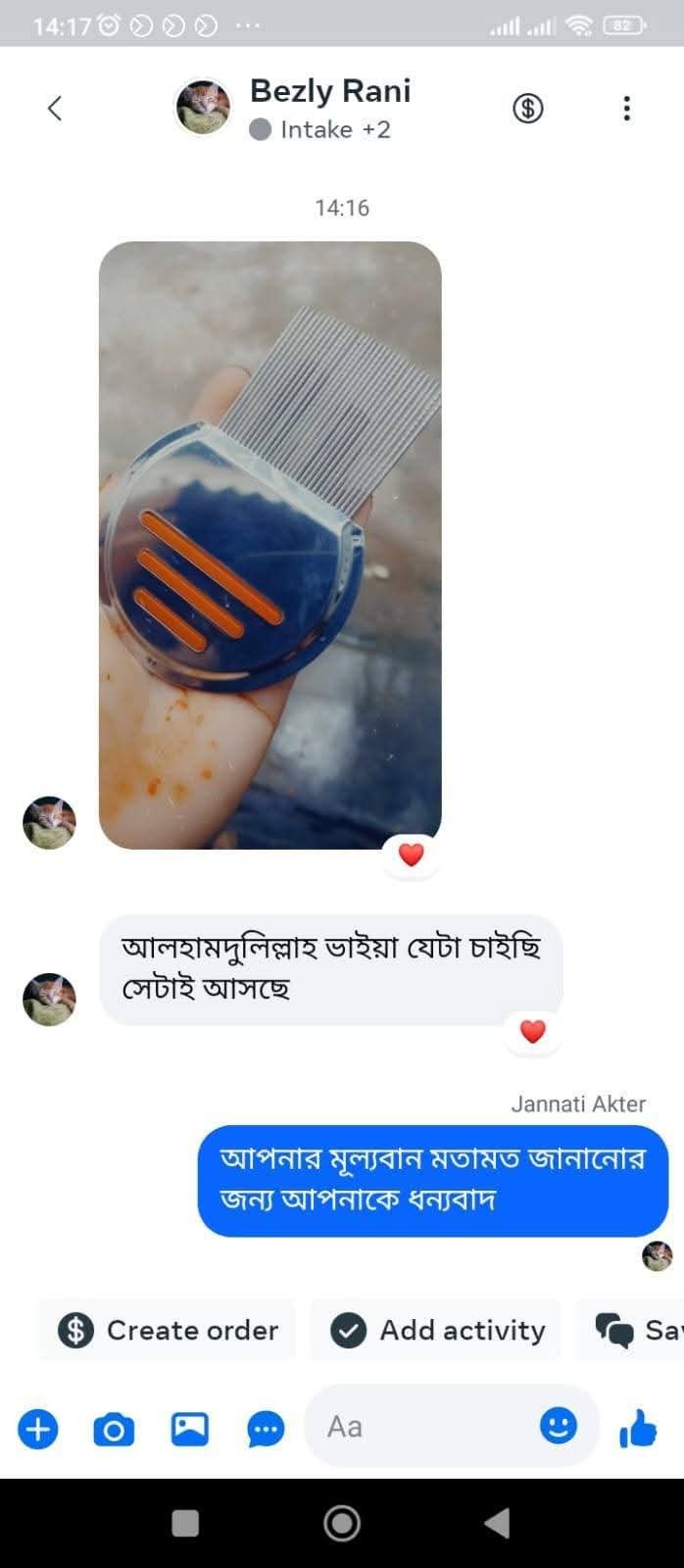Tap the system home button

pos(342,1523)
